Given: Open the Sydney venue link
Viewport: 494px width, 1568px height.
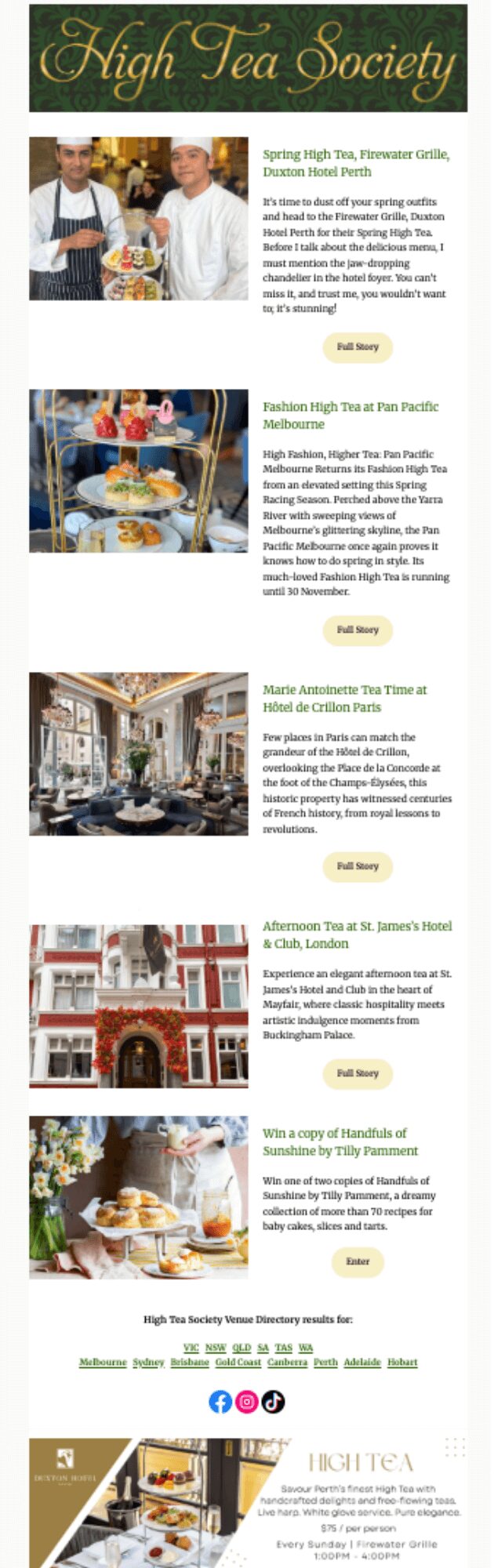Looking at the screenshot, I should [x=148, y=1363].
